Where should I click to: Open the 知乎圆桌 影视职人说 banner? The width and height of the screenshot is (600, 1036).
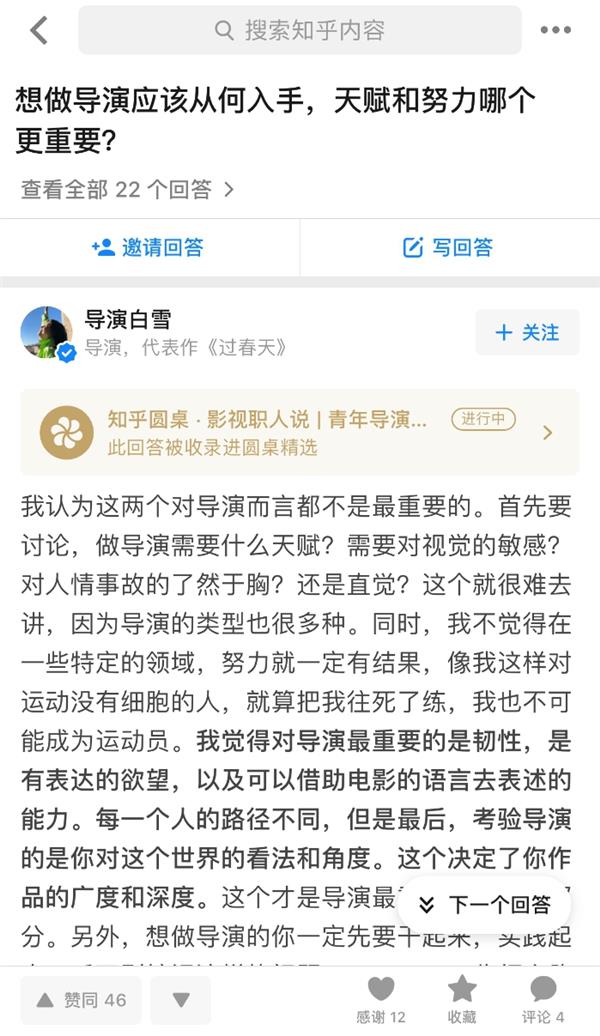pyautogui.click(x=299, y=432)
